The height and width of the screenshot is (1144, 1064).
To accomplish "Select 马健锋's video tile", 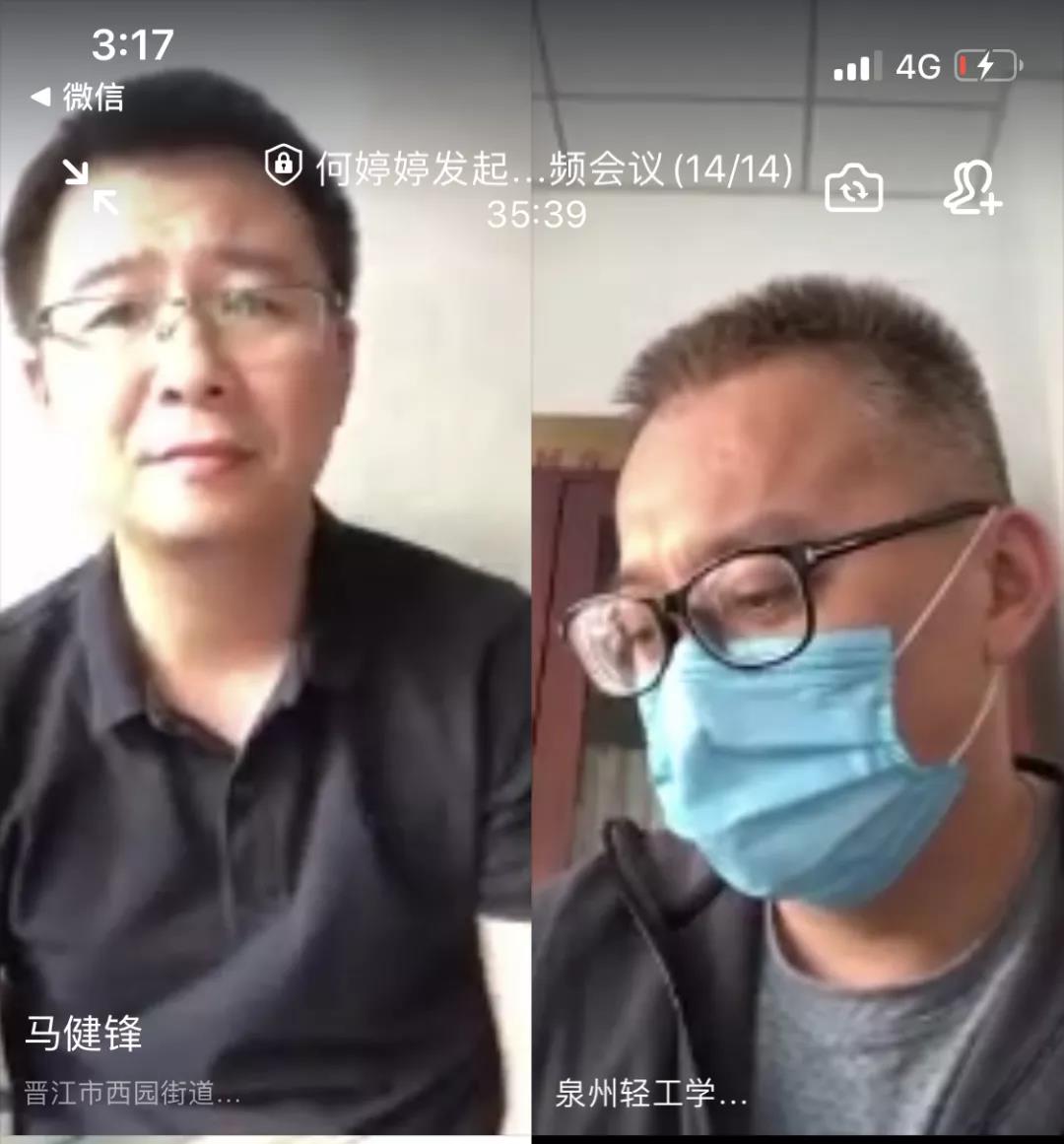I will pyautogui.click(x=264, y=640).
